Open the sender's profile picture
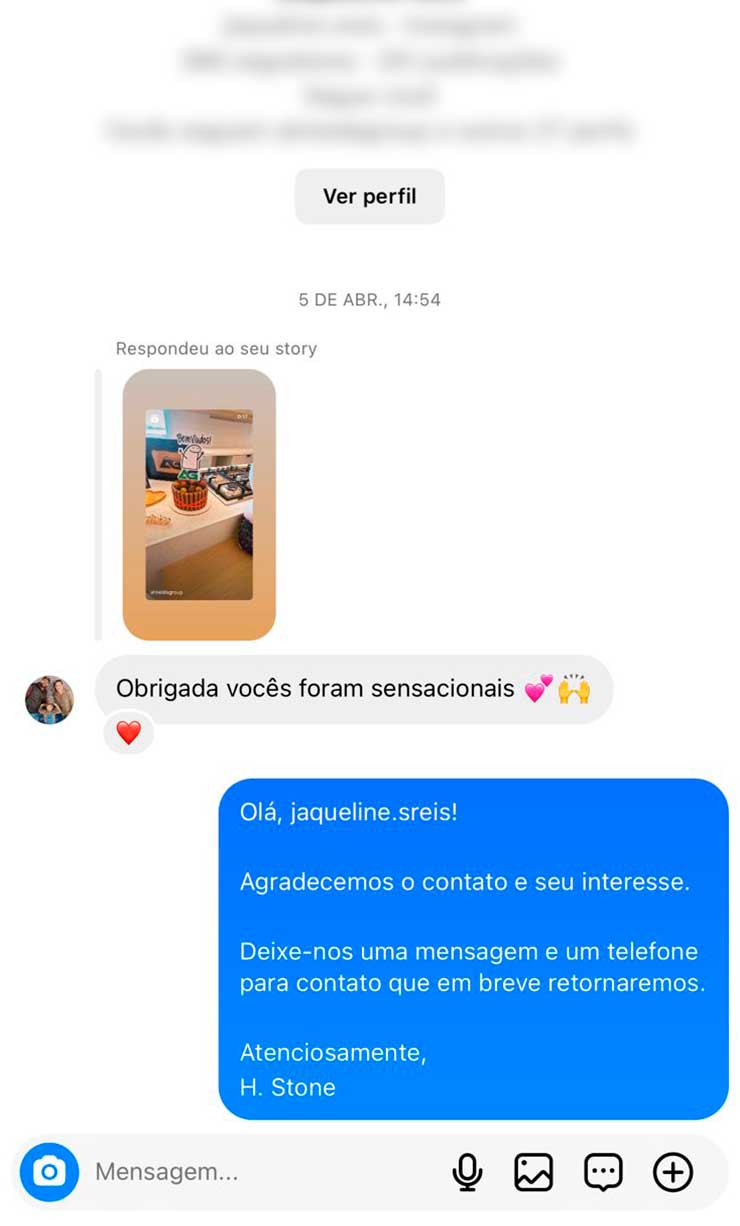The image size is (740, 1226). coord(49,699)
